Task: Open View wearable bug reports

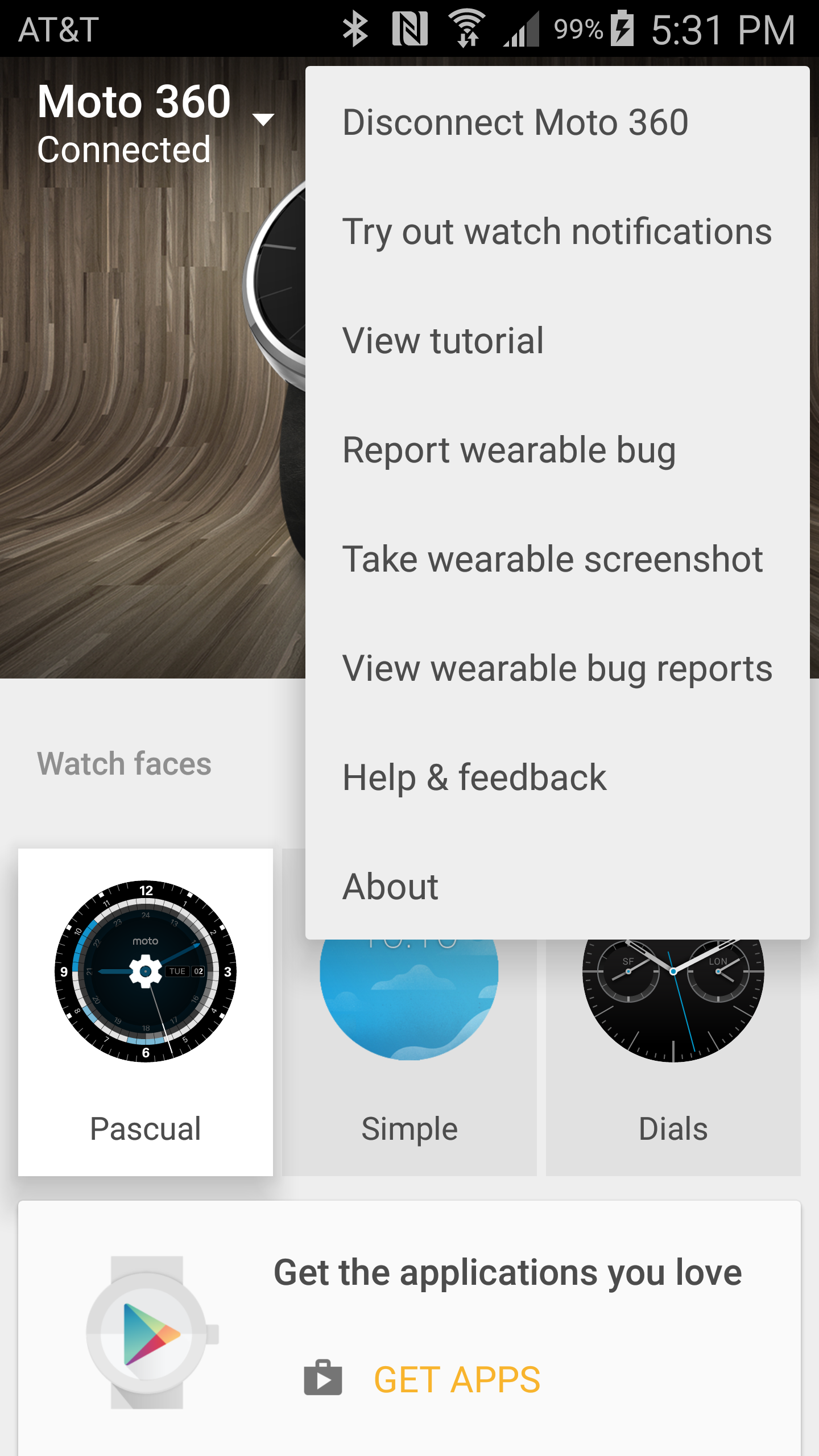Action: [557, 668]
